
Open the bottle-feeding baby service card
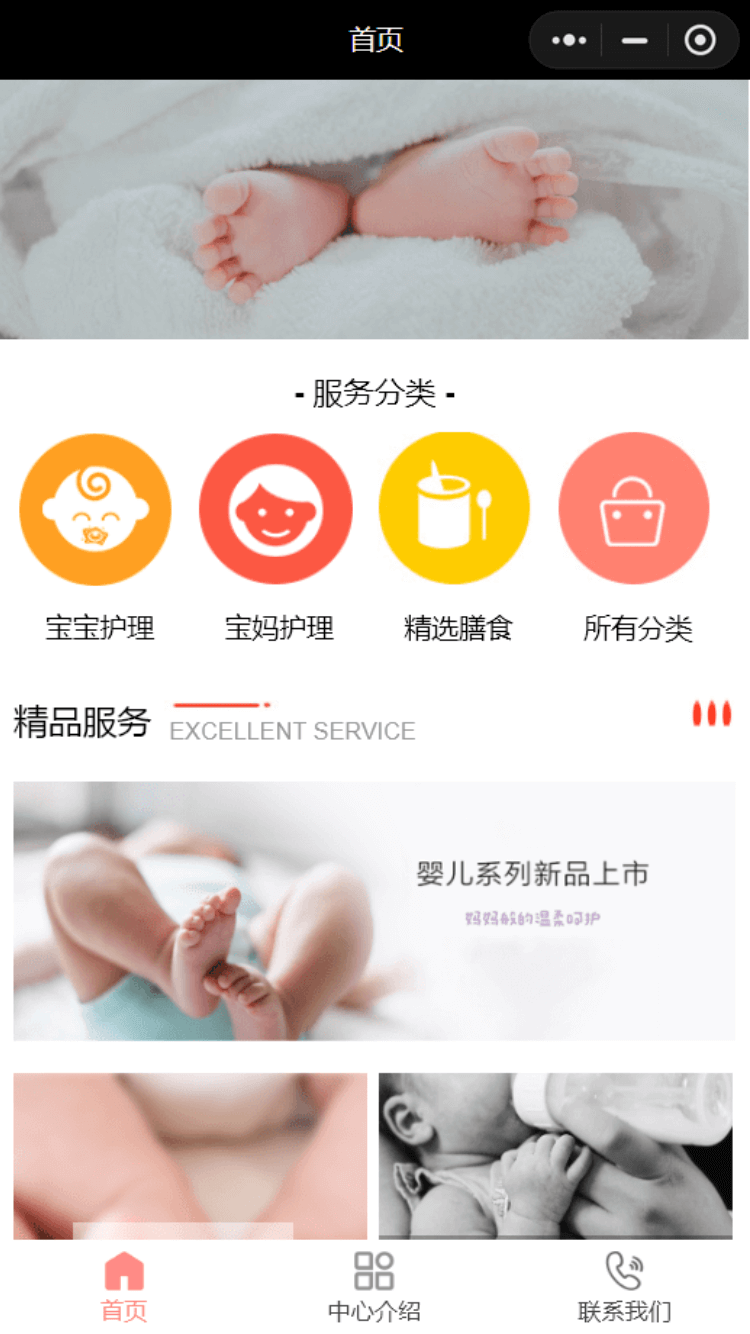click(x=555, y=1155)
